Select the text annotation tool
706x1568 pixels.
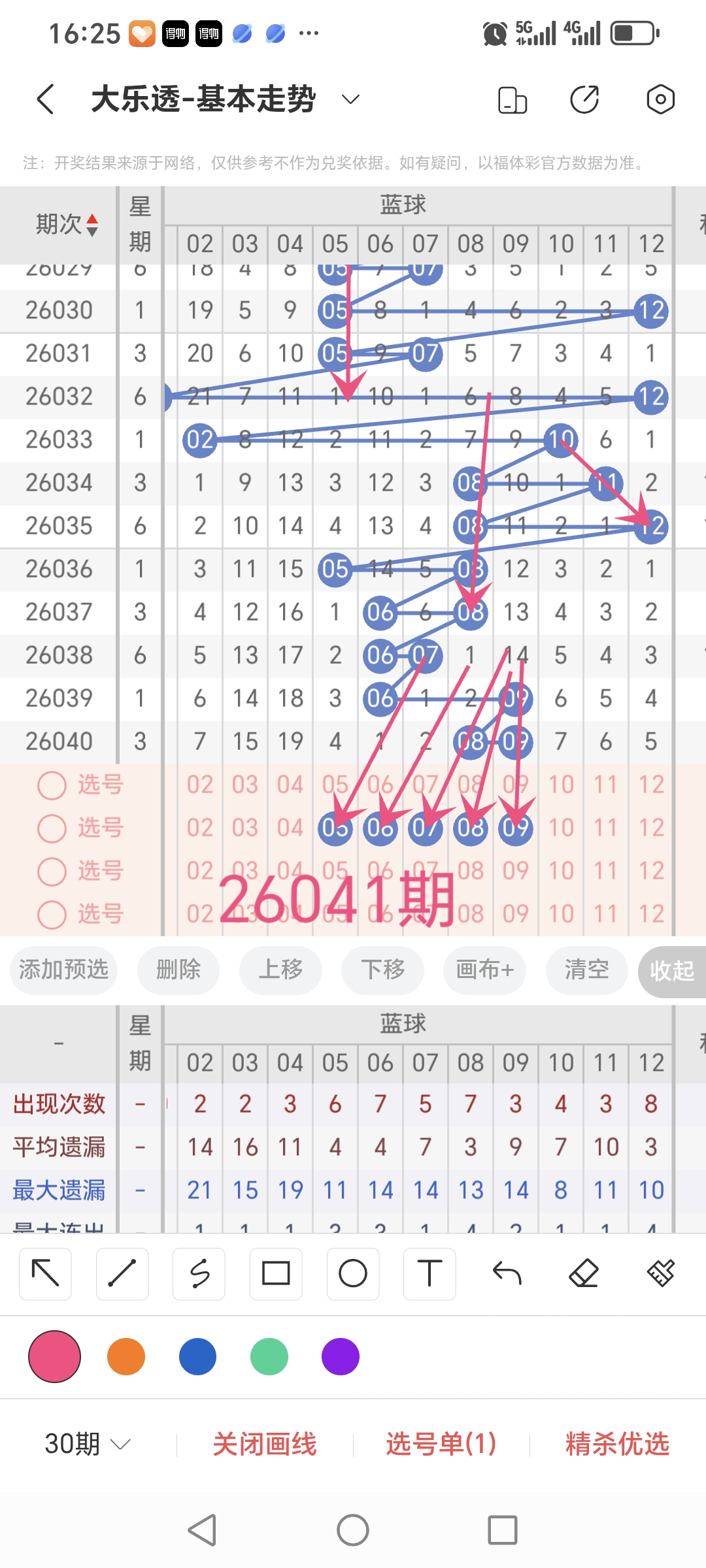[429, 1274]
